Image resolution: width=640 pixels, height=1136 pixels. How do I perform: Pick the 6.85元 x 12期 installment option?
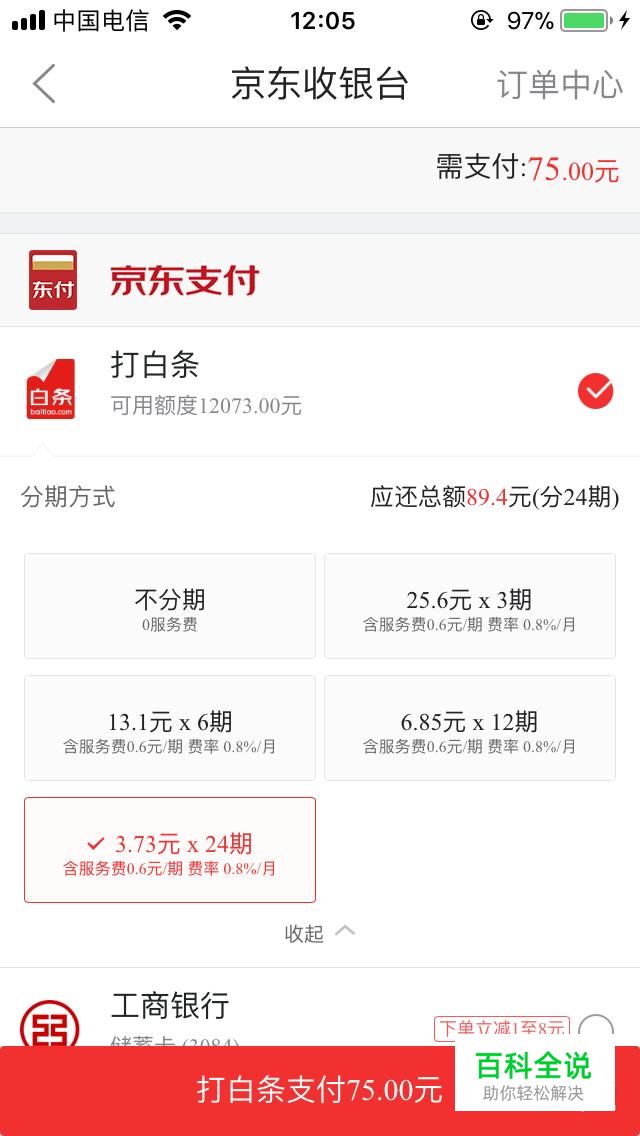tap(470, 728)
